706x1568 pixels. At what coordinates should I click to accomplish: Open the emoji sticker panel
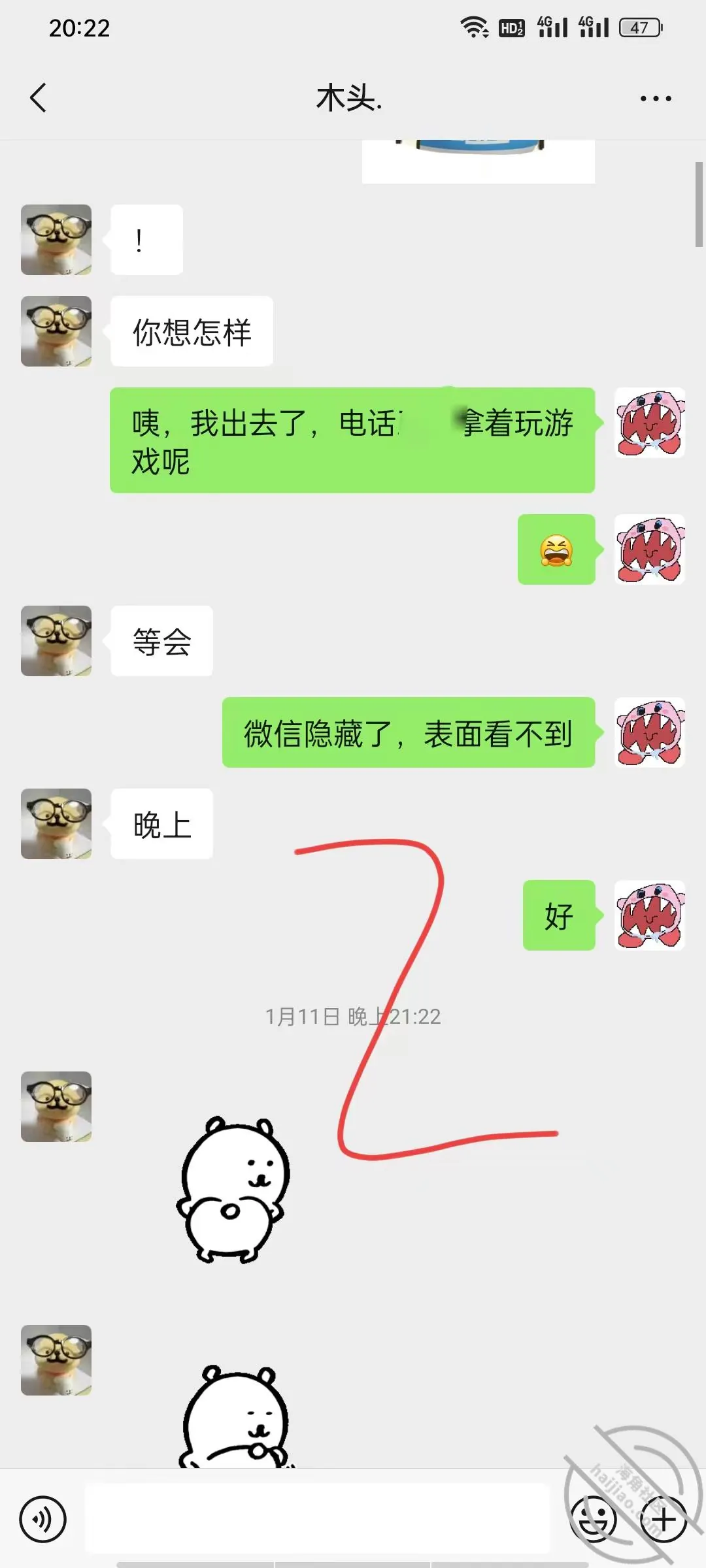[x=594, y=1520]
